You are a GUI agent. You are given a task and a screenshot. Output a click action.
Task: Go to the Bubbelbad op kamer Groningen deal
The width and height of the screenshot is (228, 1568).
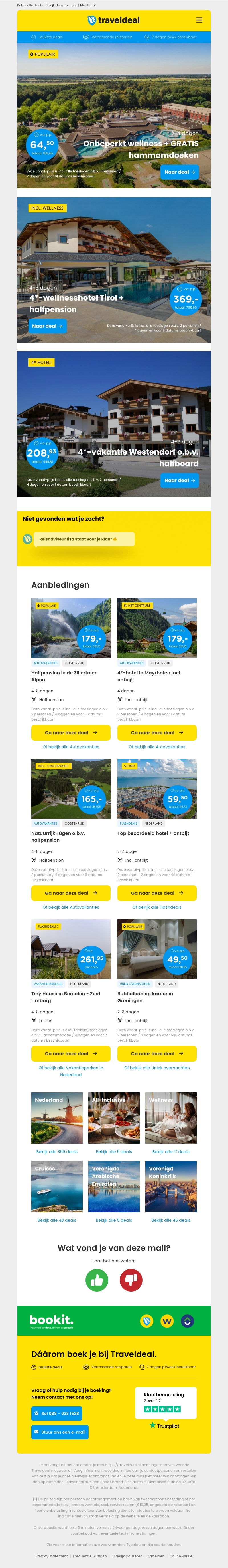[x=157, y=1054]
